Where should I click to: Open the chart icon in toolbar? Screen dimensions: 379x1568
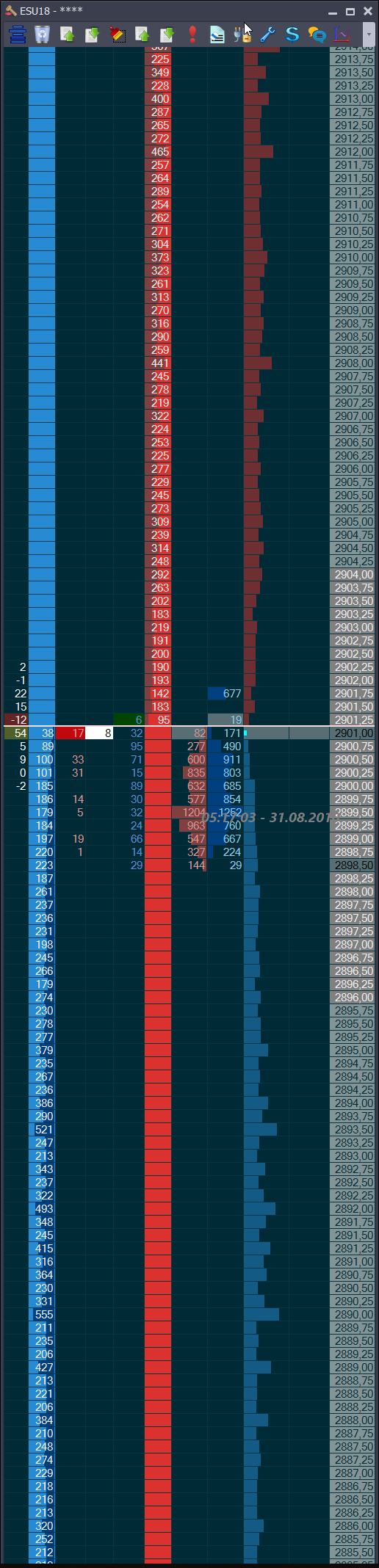point(342,34)
